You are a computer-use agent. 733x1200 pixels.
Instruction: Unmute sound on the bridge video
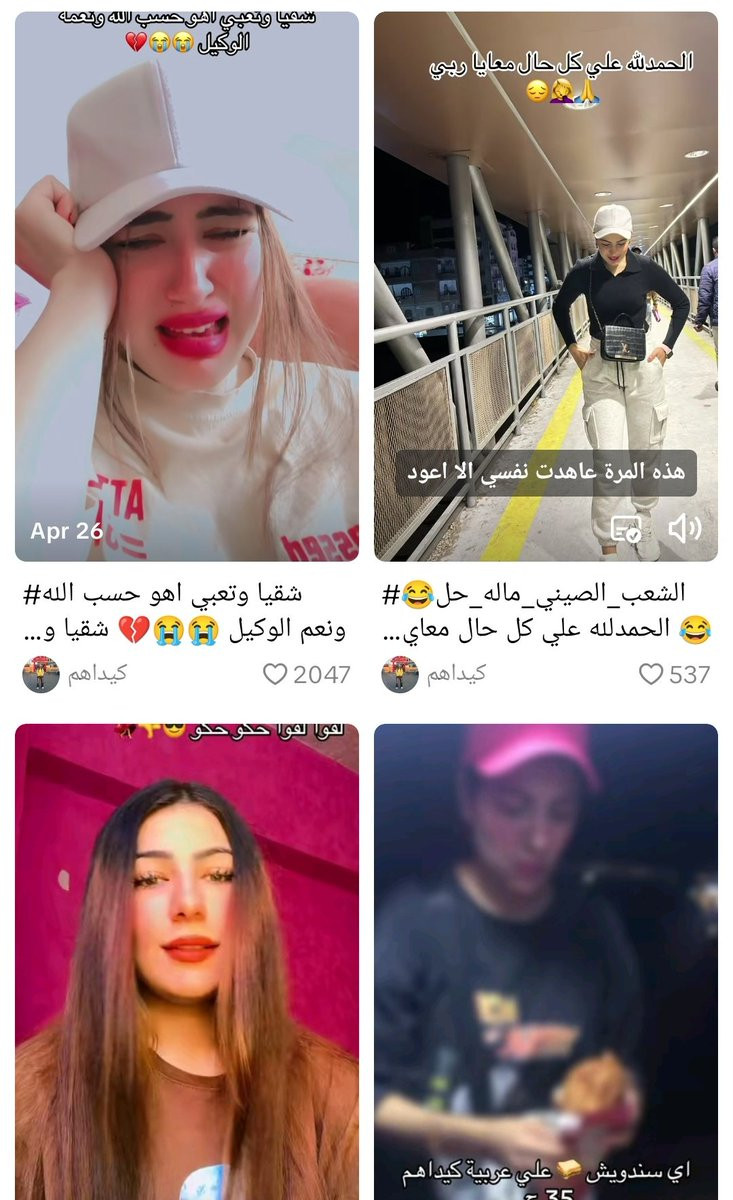(685, 528)
